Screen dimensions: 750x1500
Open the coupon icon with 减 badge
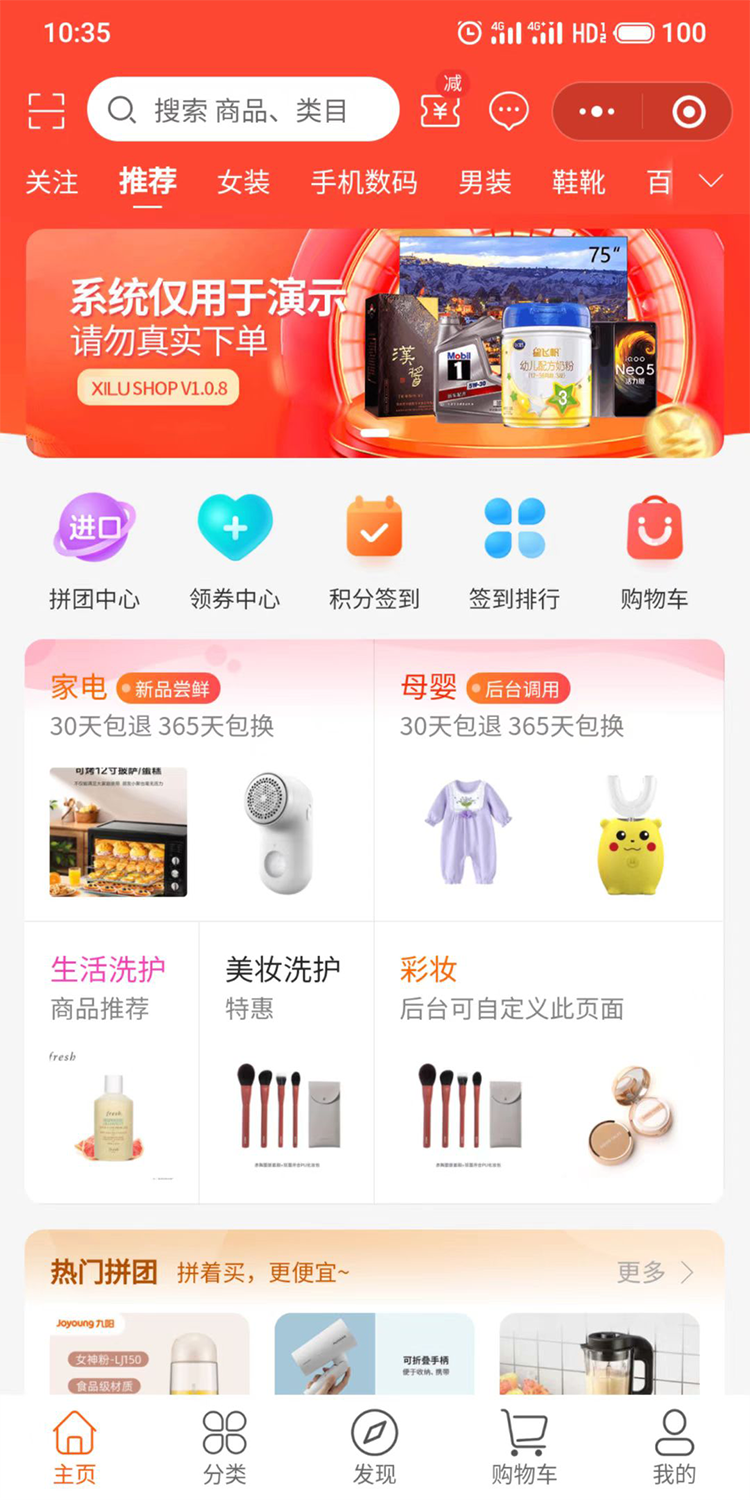(x=440, y=108)
